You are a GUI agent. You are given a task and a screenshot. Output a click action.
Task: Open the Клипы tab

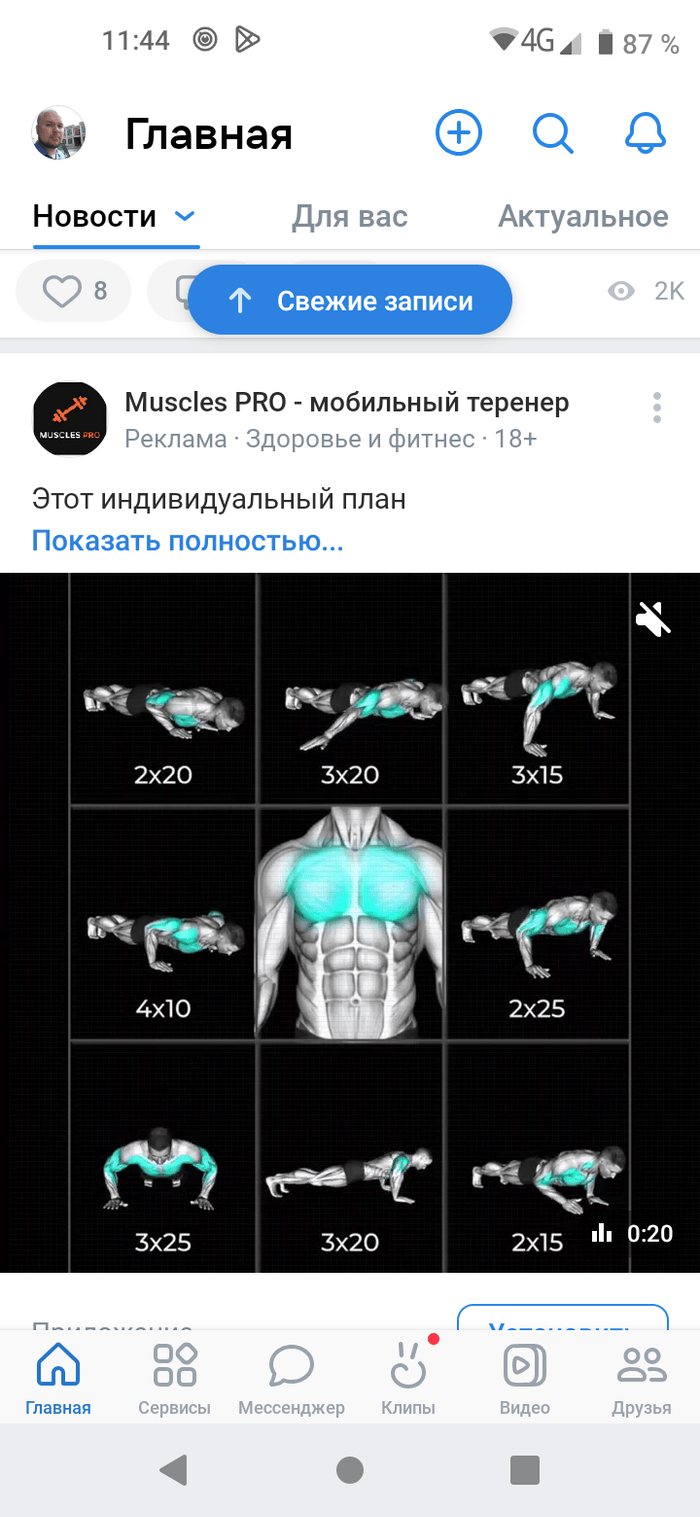(x=408, y=1379)
